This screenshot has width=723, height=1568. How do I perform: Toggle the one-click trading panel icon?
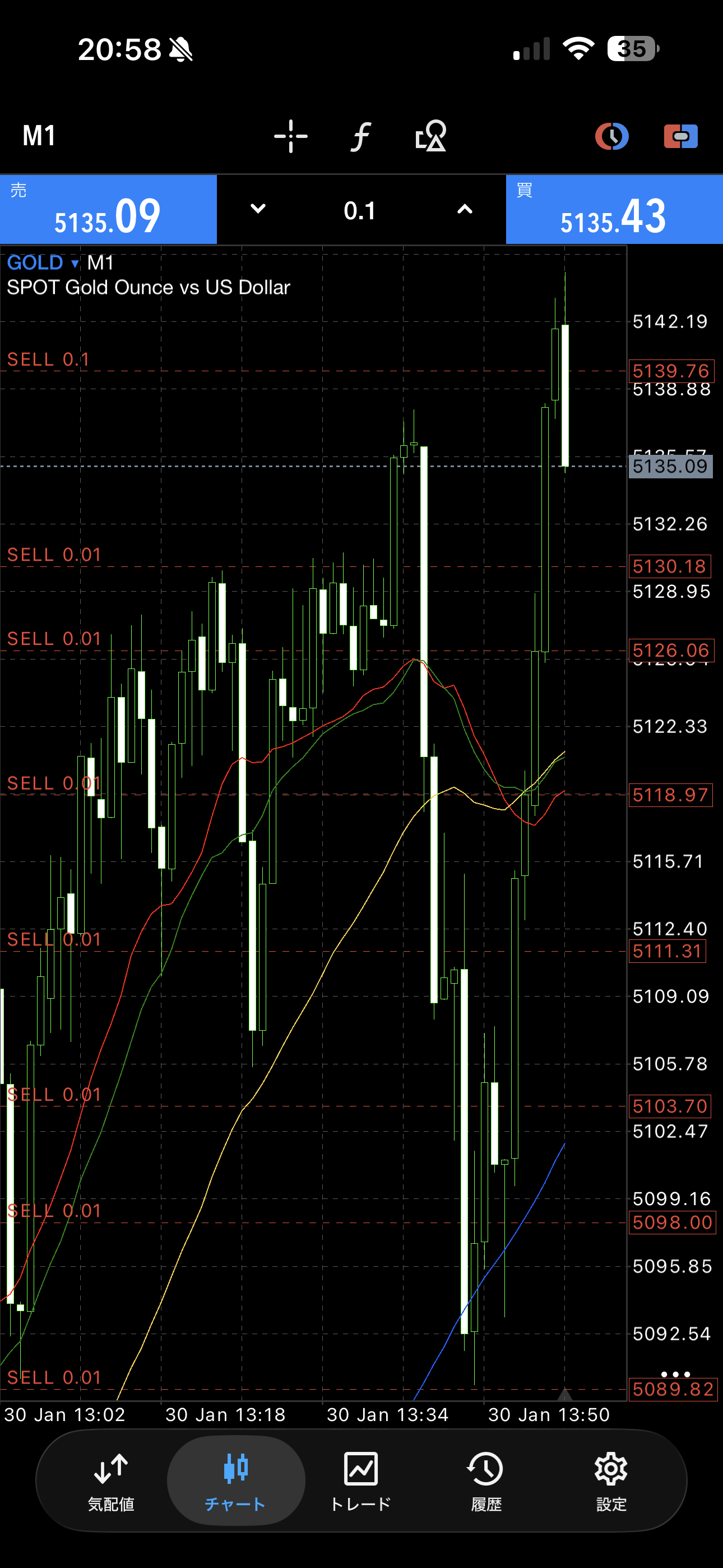pos(680,135)
